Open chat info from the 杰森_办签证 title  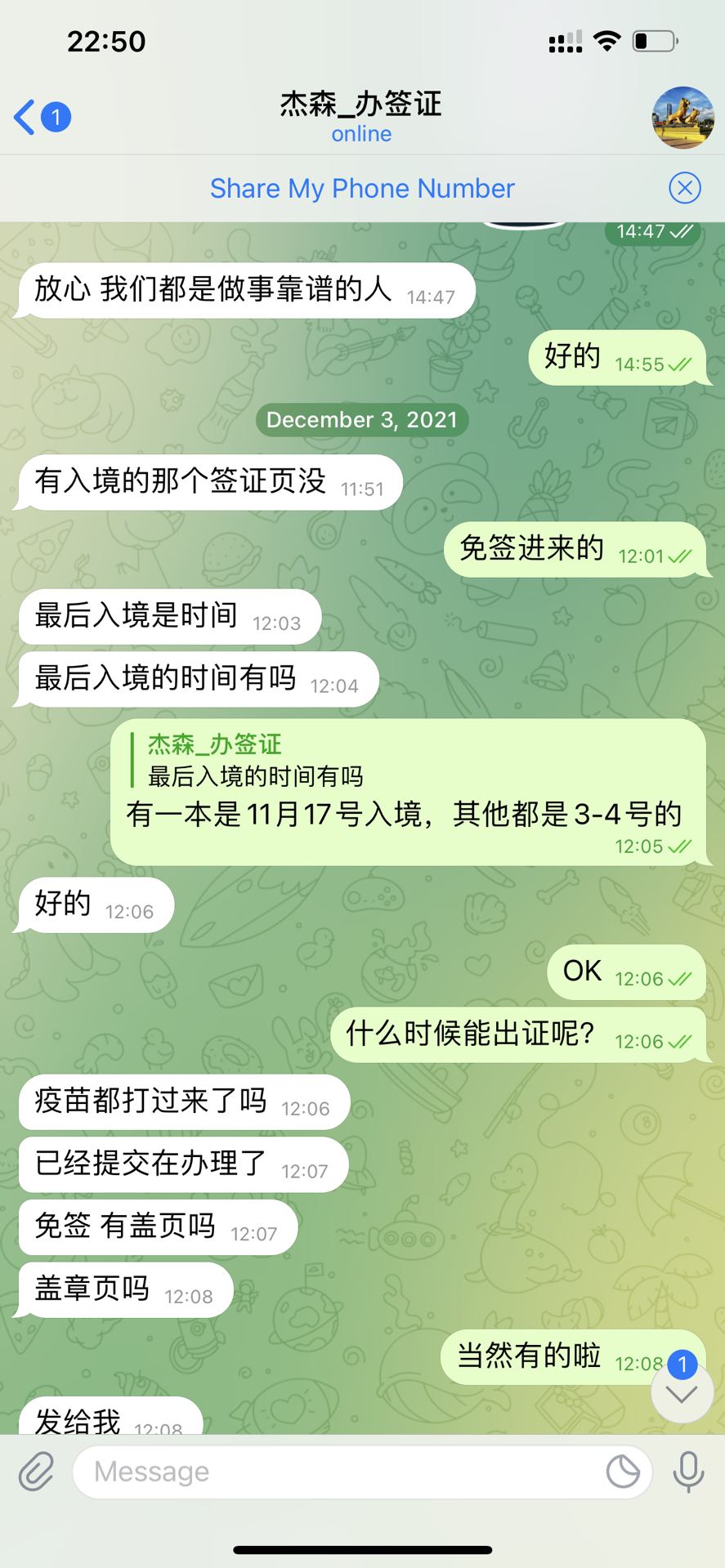click(360, 116)
